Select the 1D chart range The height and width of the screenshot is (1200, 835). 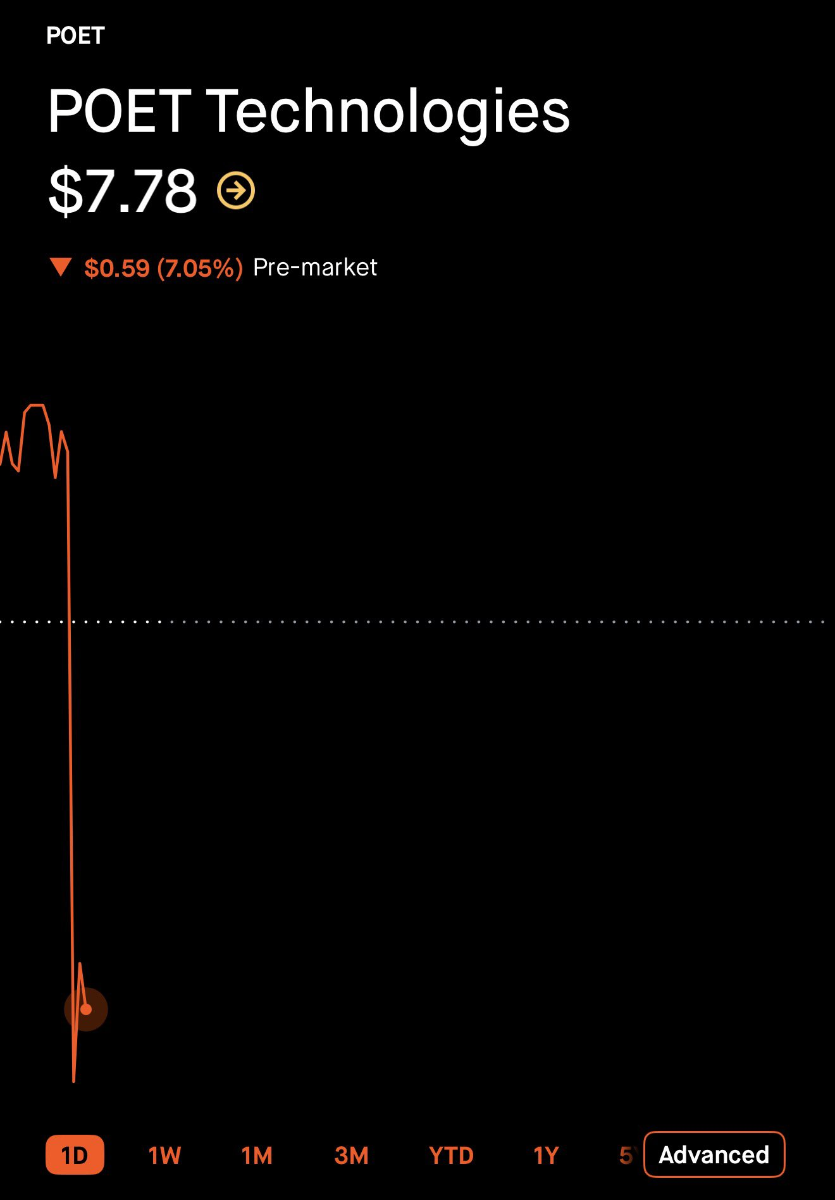pyautogui.click(x=75, y=1156)
